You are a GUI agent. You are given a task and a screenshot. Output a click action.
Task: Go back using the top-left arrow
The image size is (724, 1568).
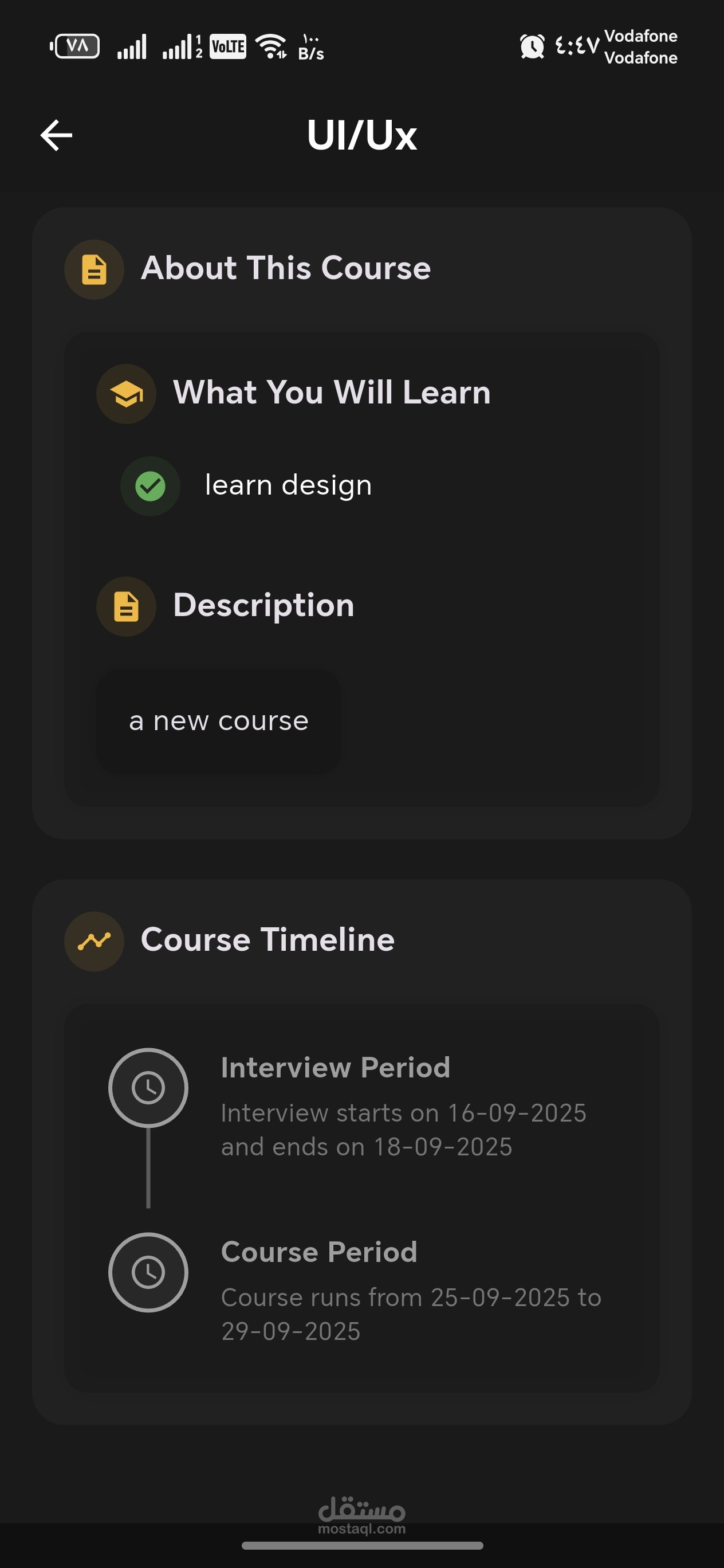[57, 135]
